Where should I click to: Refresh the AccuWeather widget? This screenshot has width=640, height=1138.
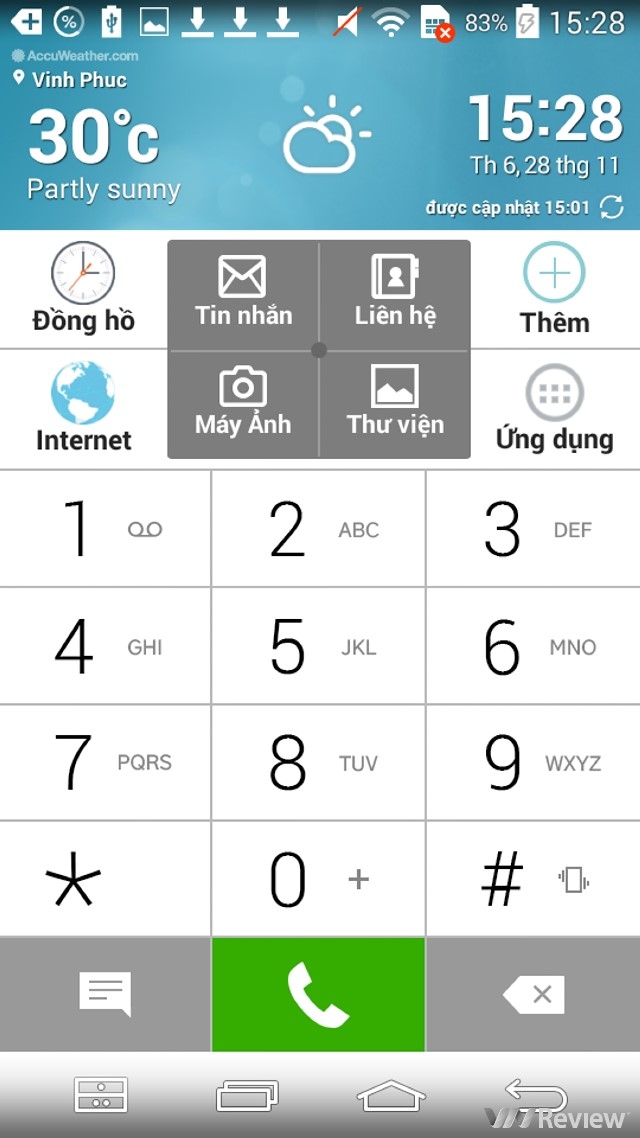[612, 208]
